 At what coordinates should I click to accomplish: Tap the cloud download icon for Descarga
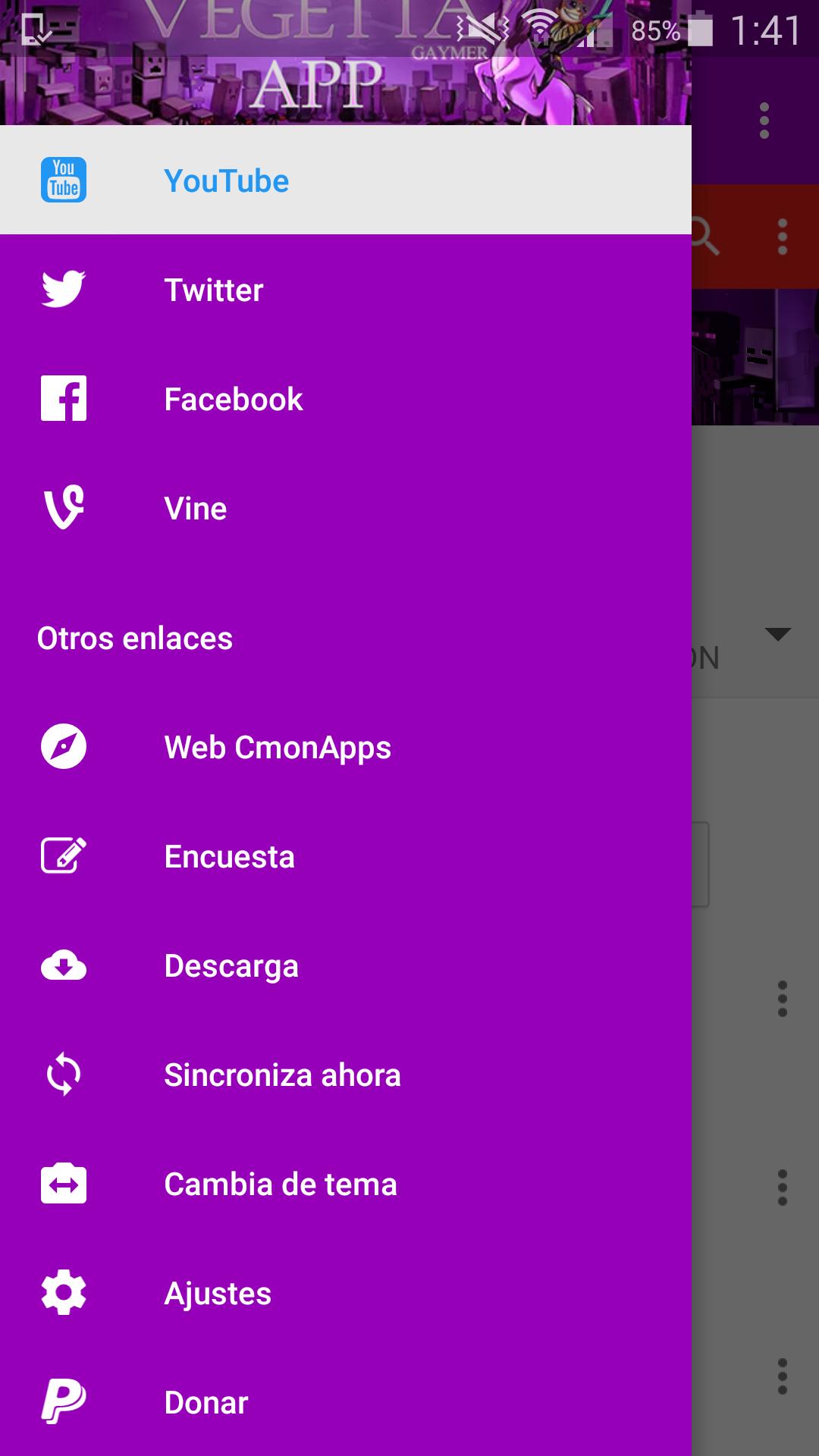[64, 965]
